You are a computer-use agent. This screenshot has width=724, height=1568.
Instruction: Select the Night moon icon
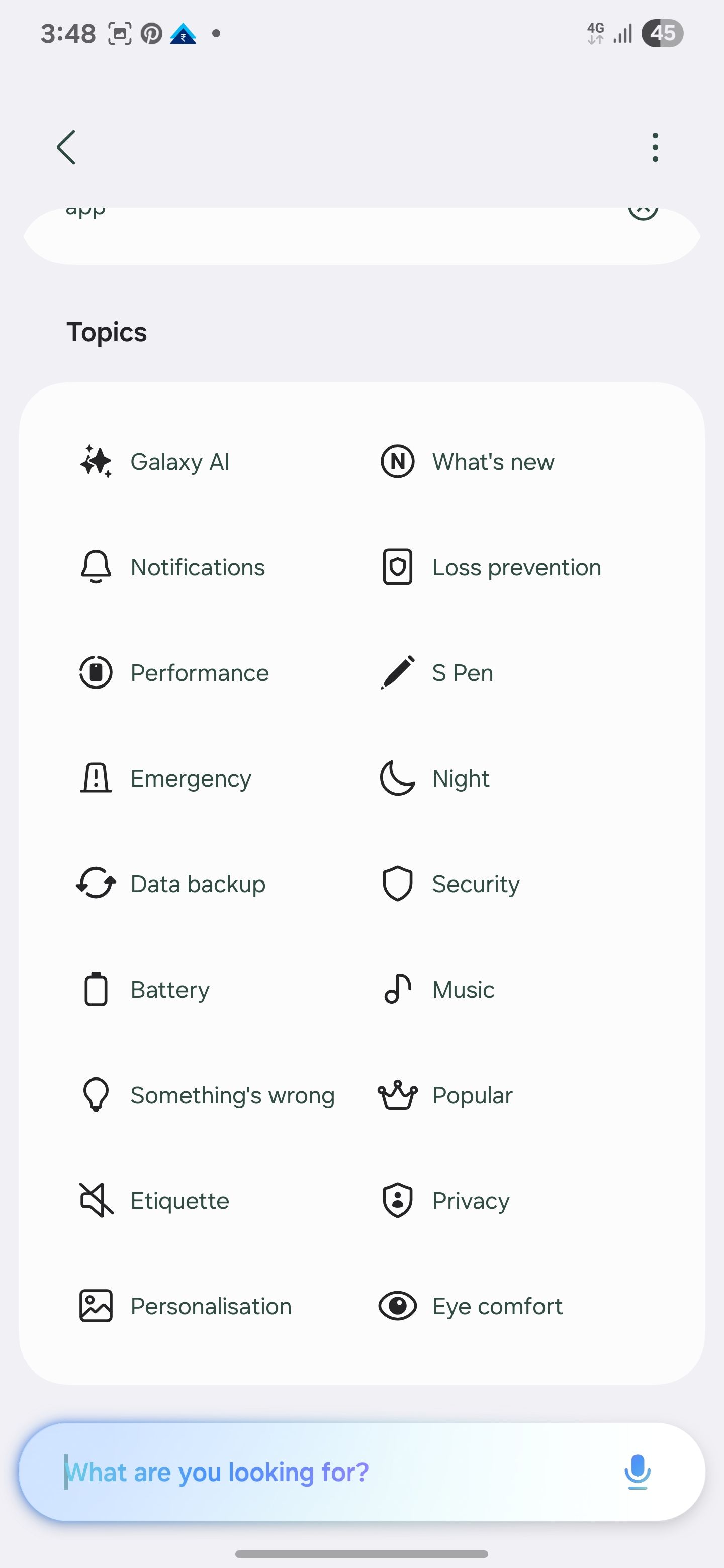(397, 778)
